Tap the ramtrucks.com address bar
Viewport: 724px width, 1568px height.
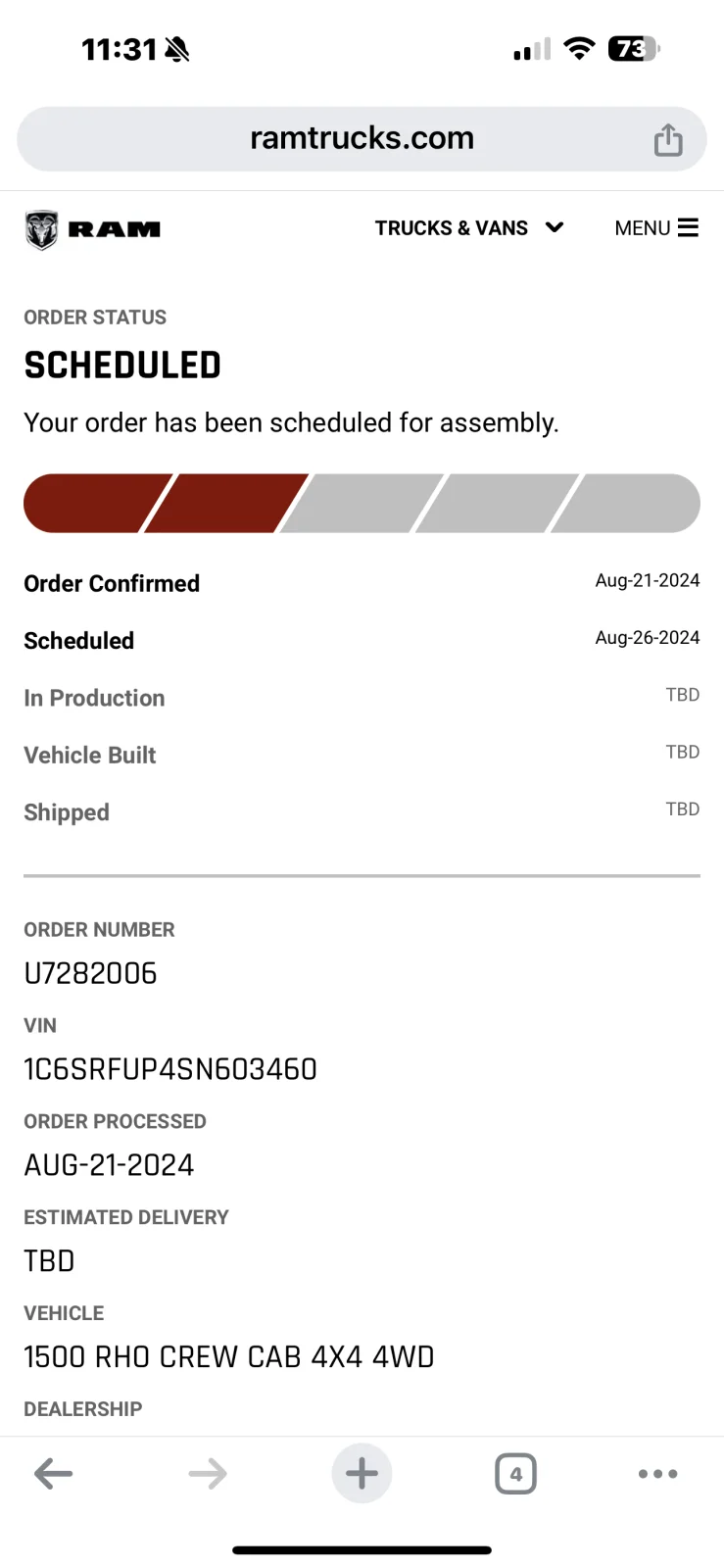(x=362, y=138)
